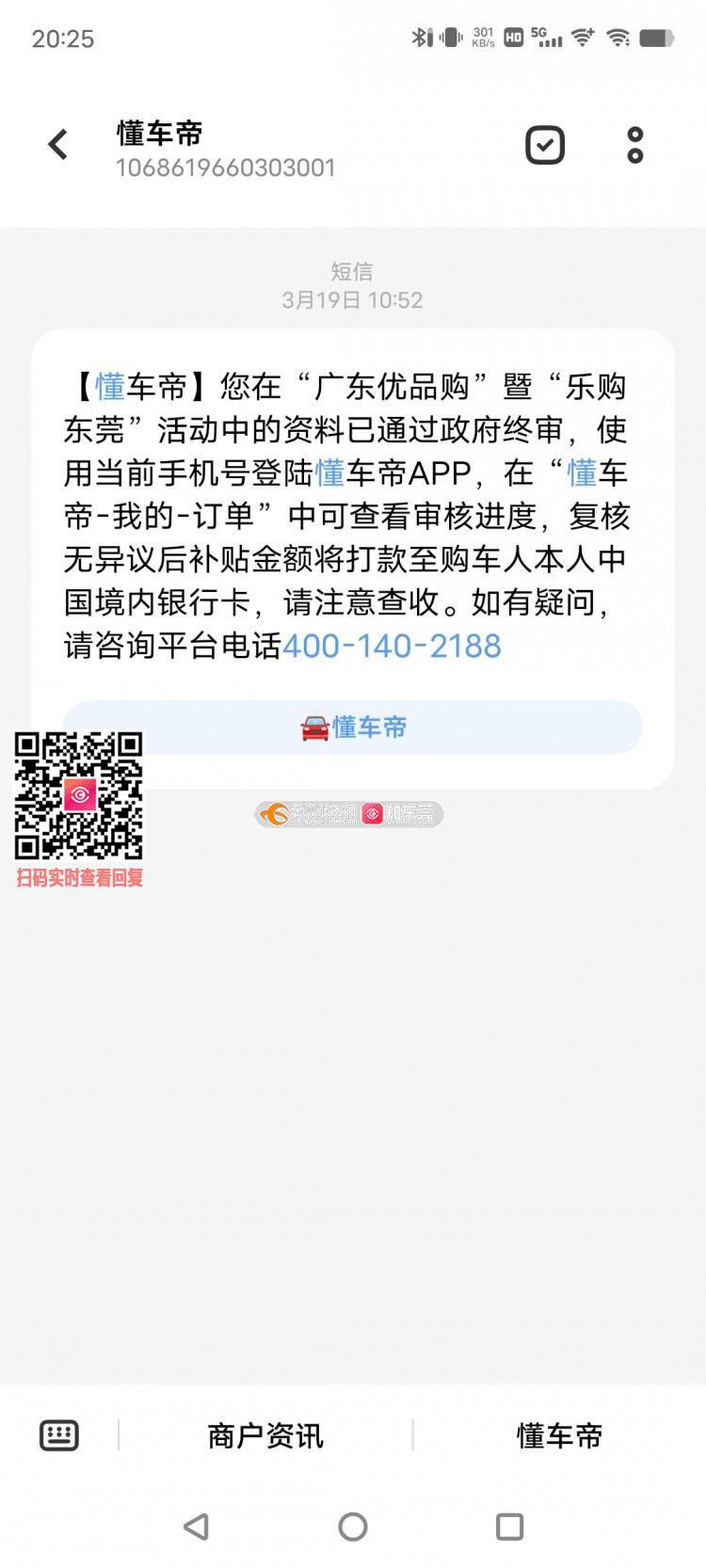
Task: Switch to keyboard input mode
Action: [x=59, y=1435]
